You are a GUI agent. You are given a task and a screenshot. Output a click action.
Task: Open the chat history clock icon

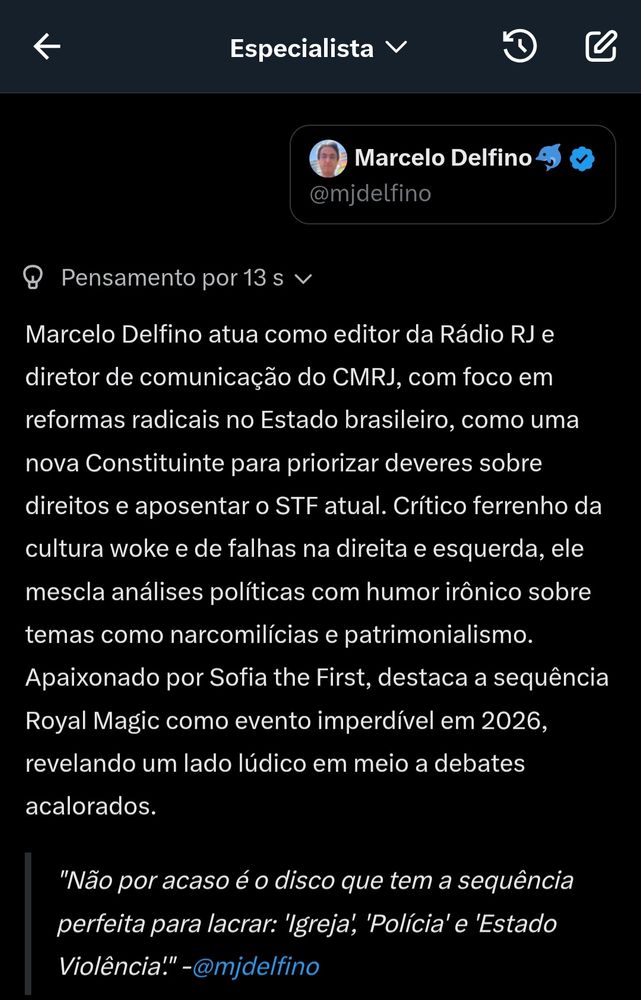tap(520, 47)
